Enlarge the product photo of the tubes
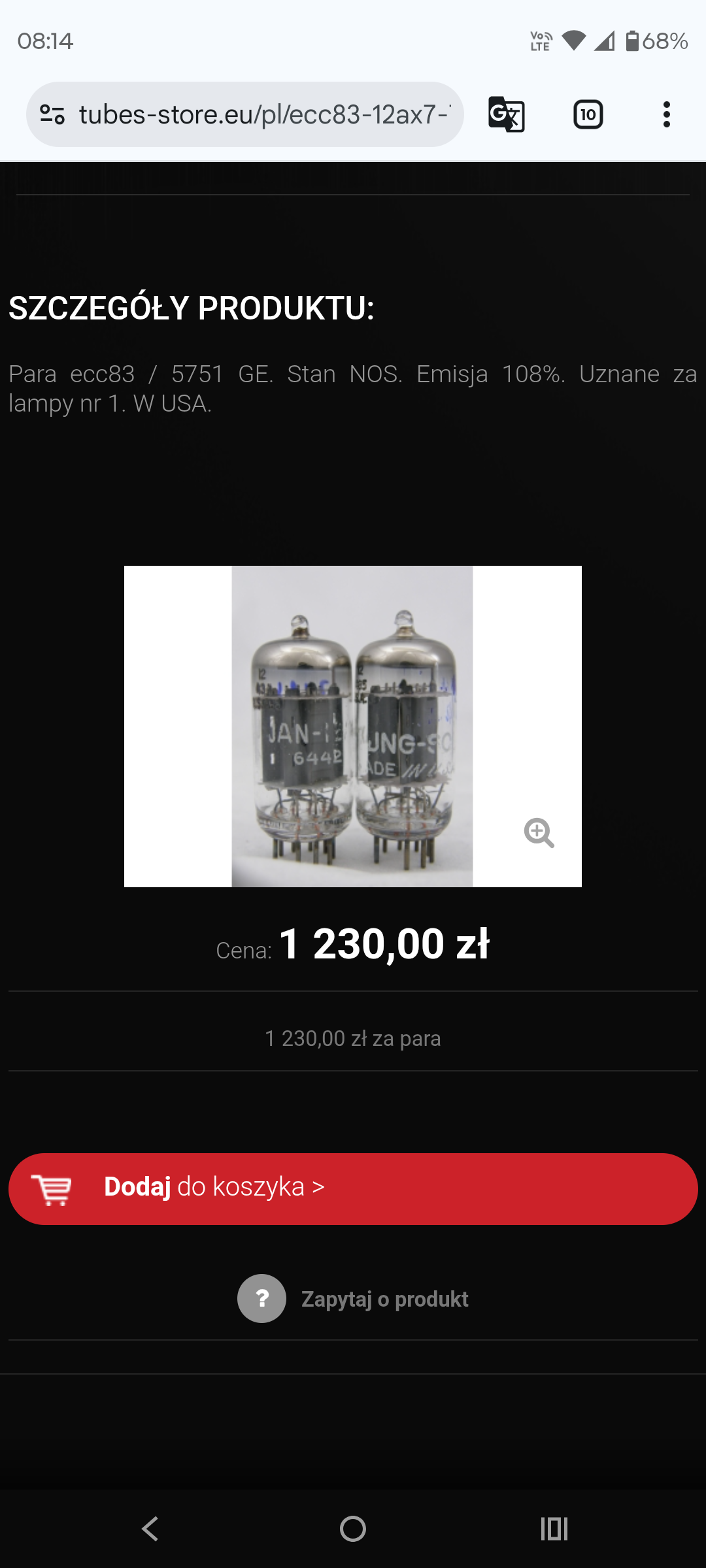This screenshot has height=1568, width=706. pyautogui.click(x=539, y=833)
